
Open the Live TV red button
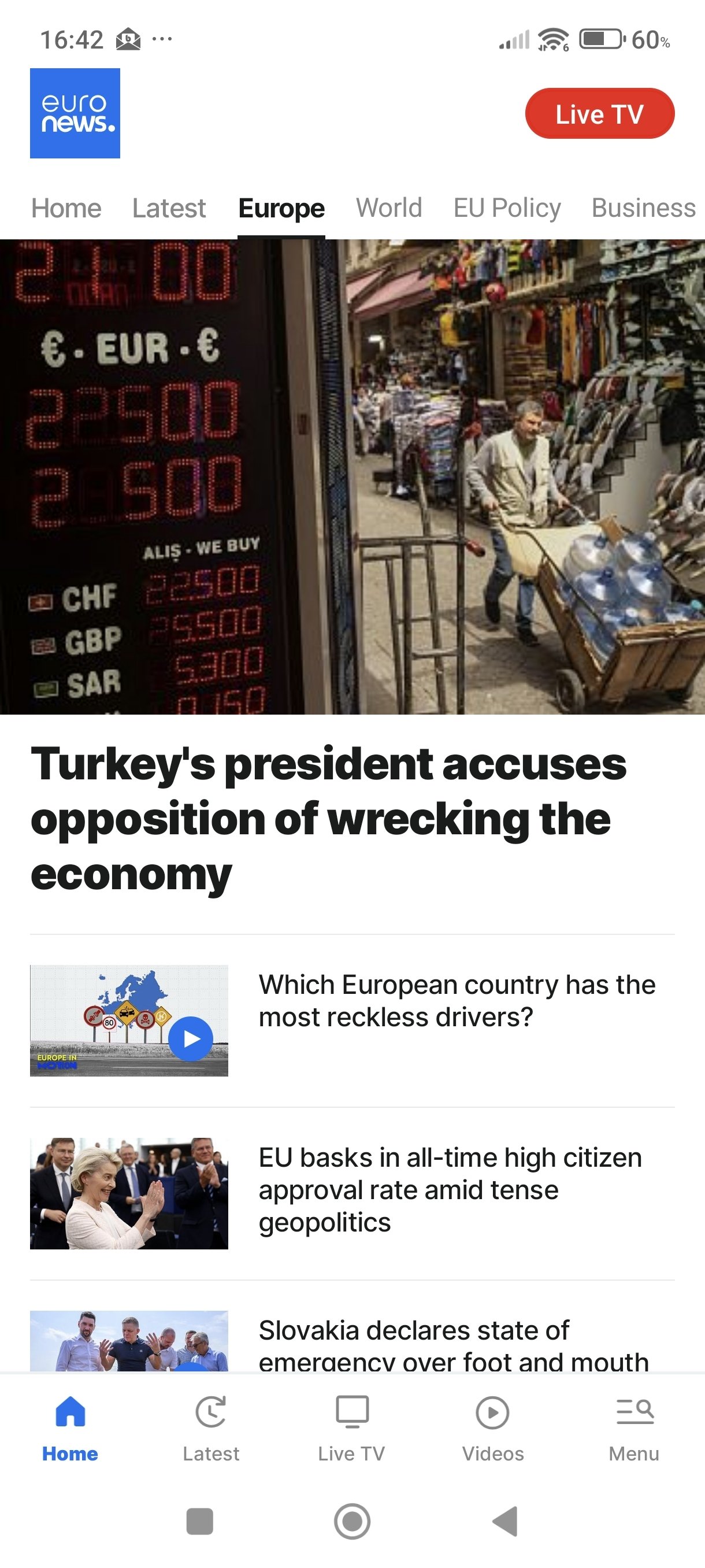[599, 114]
